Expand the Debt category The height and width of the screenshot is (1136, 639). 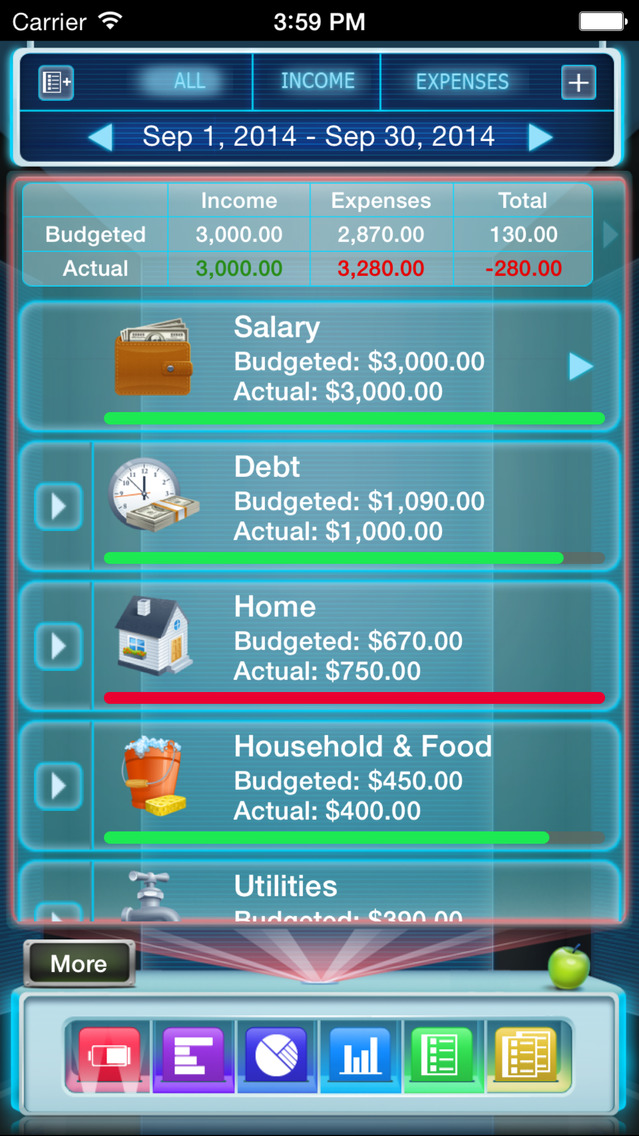click(x=58, y=506)
